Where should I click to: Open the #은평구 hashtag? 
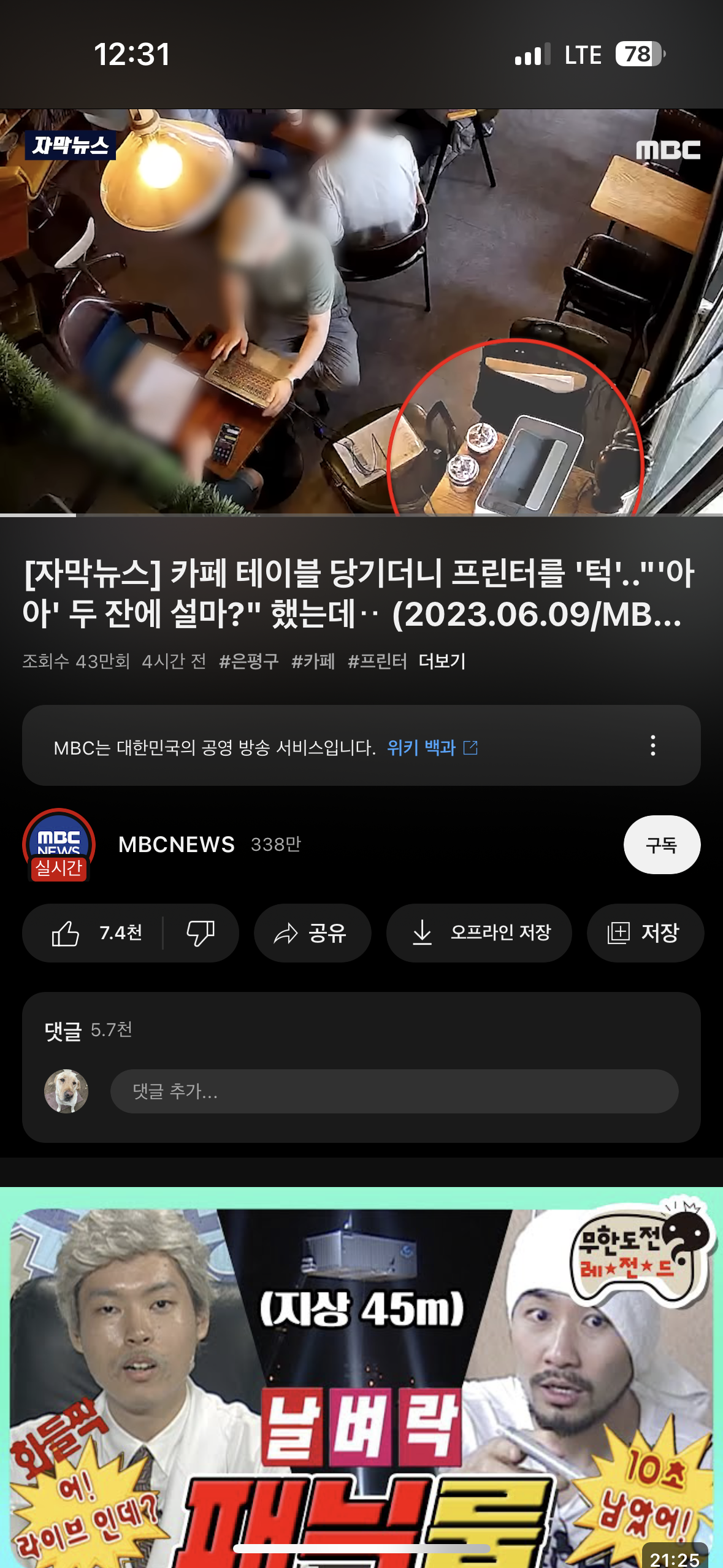tap(249, 661)
